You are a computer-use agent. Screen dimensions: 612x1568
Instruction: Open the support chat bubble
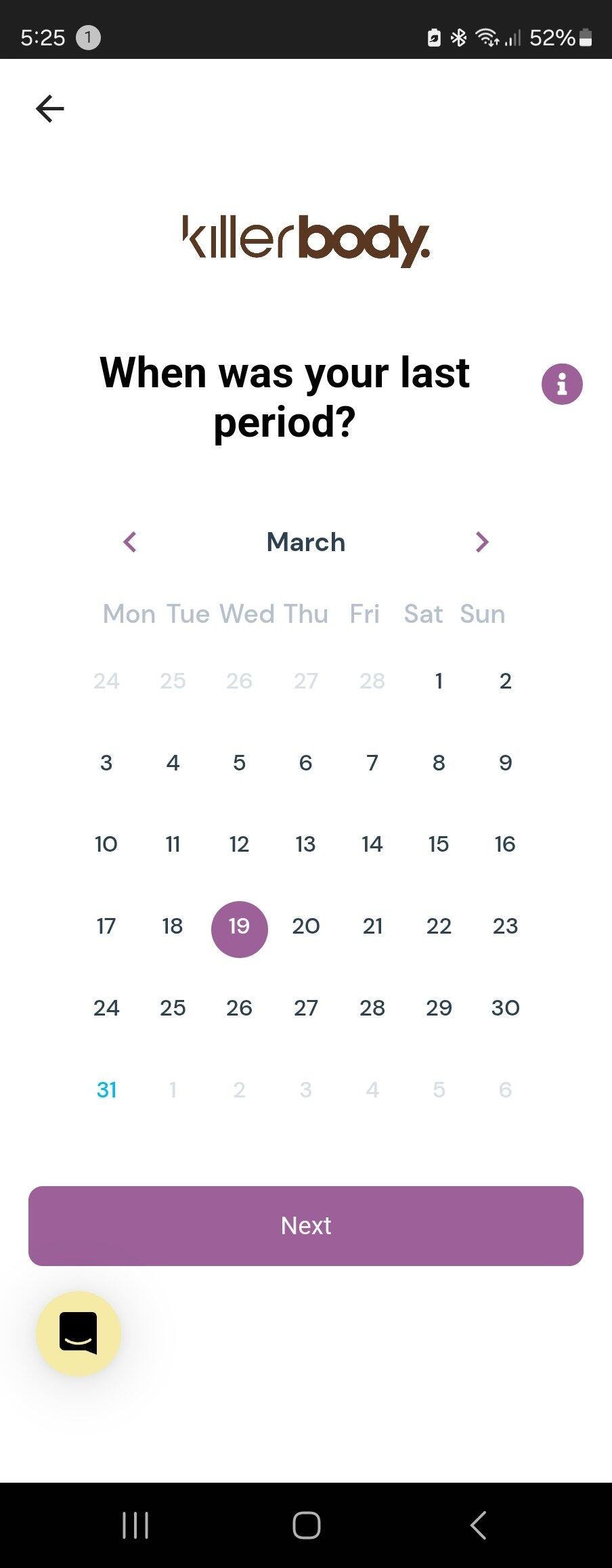[x=79, y=1333]
